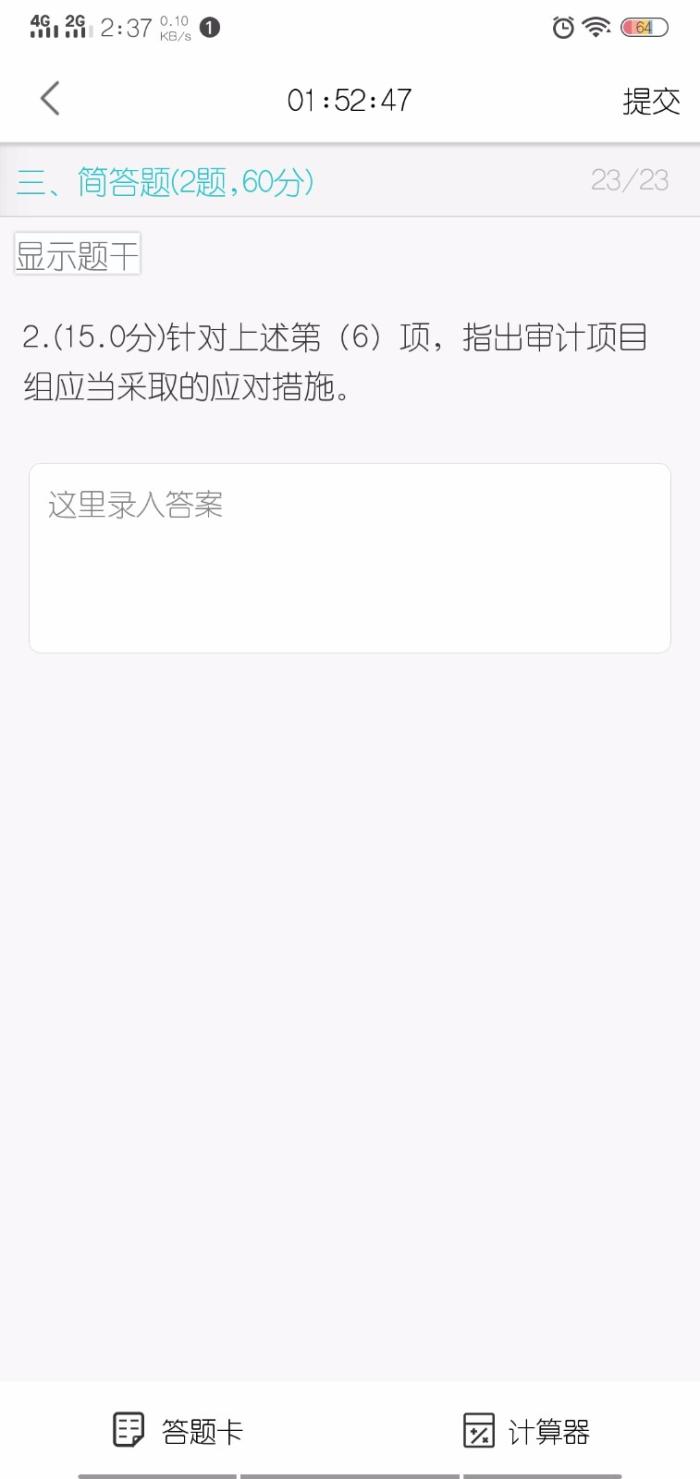700x1479 pixels.
Task: Focus the 这里录入答案 answer field
Action: [x=350, y=558]
